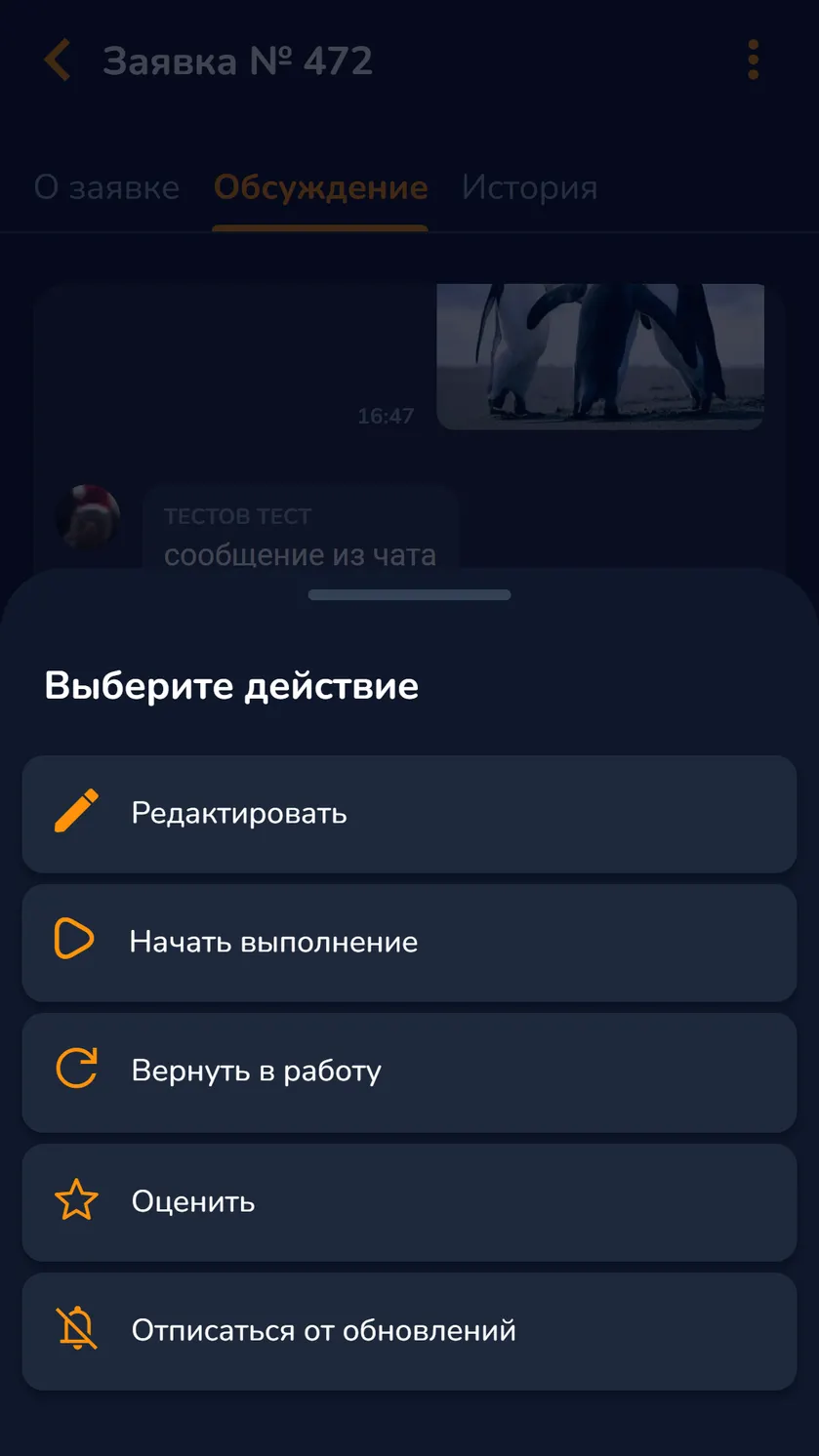Tap the bottom sheet drag handle
This screenshot has height=1456, width=819.
click(x=409, y=594)
